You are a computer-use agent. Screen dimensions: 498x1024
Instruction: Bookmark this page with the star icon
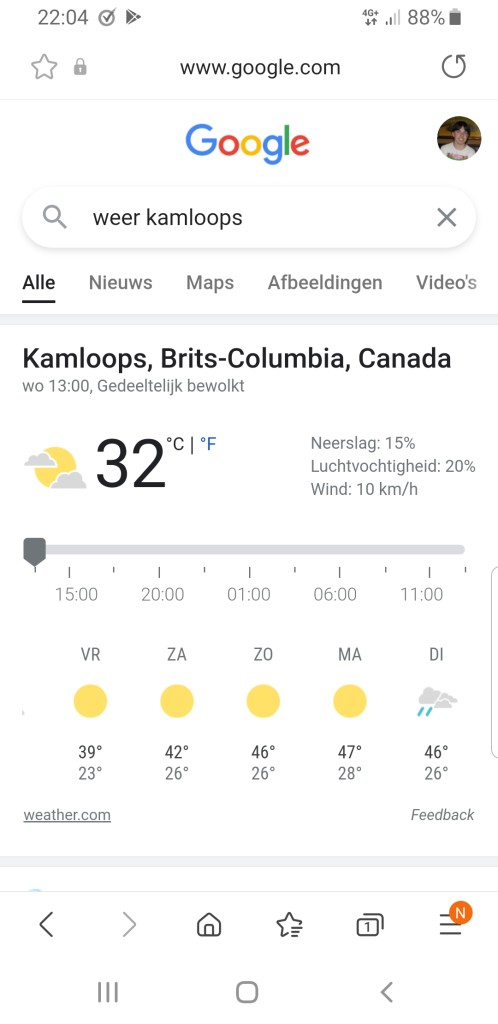pos(44,67)
